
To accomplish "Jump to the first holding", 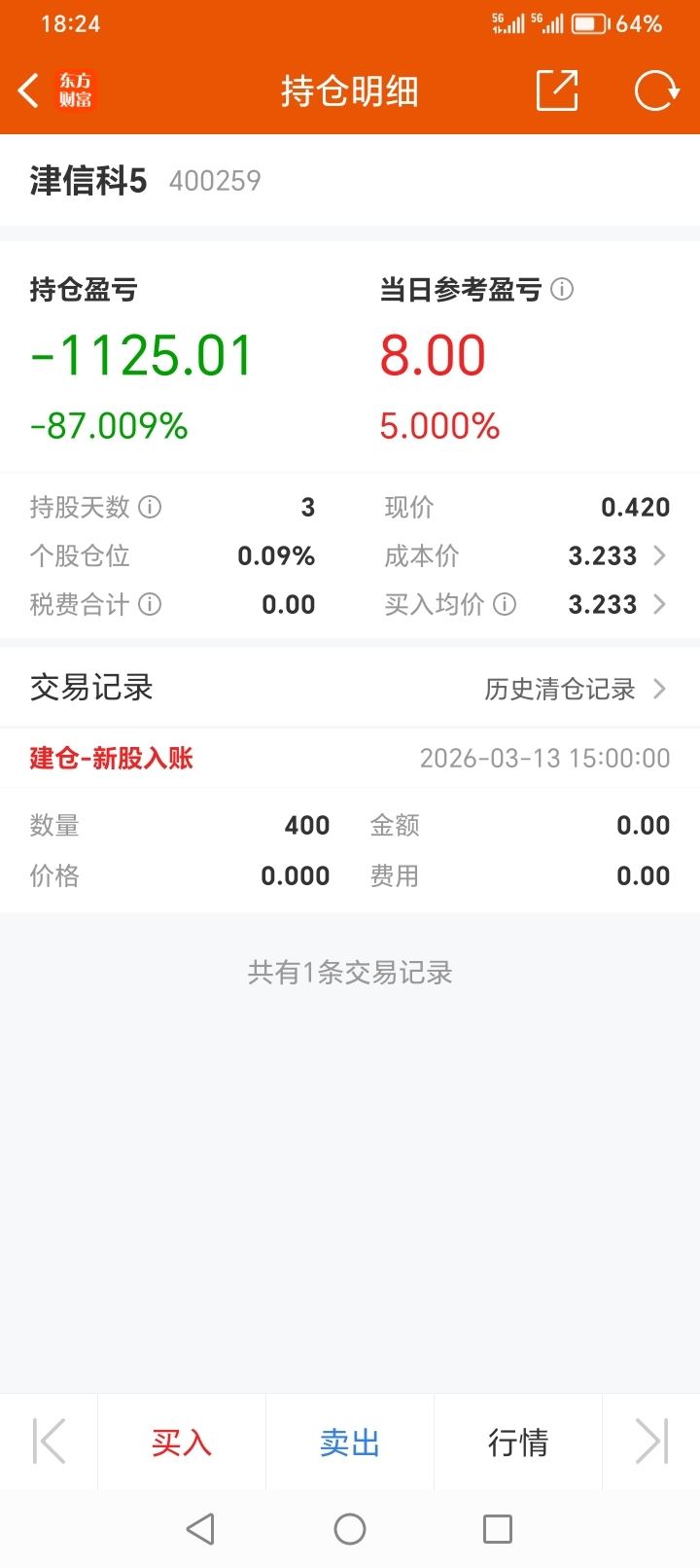I will point(49,1441).
